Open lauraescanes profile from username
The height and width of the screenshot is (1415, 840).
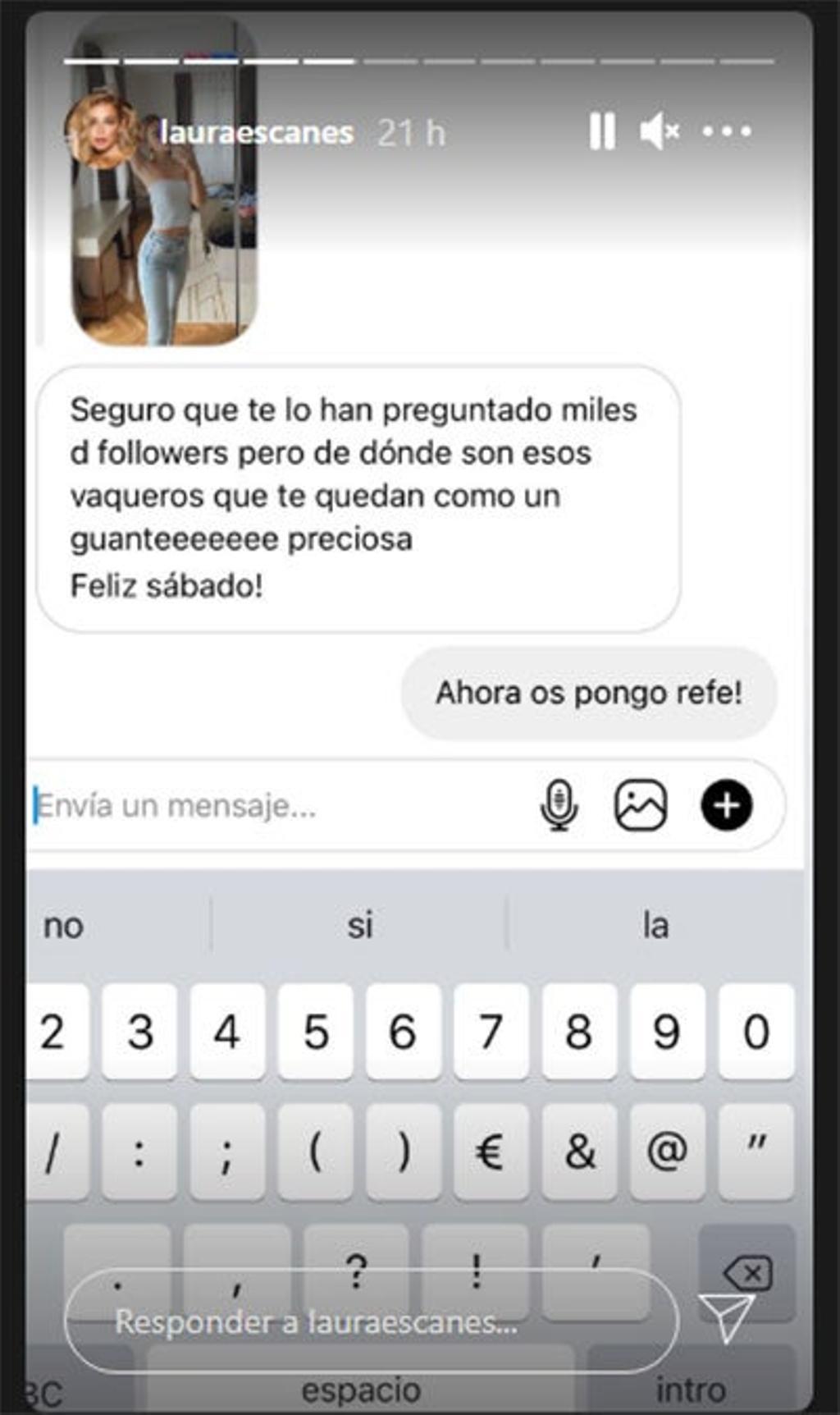pos(256,133)
